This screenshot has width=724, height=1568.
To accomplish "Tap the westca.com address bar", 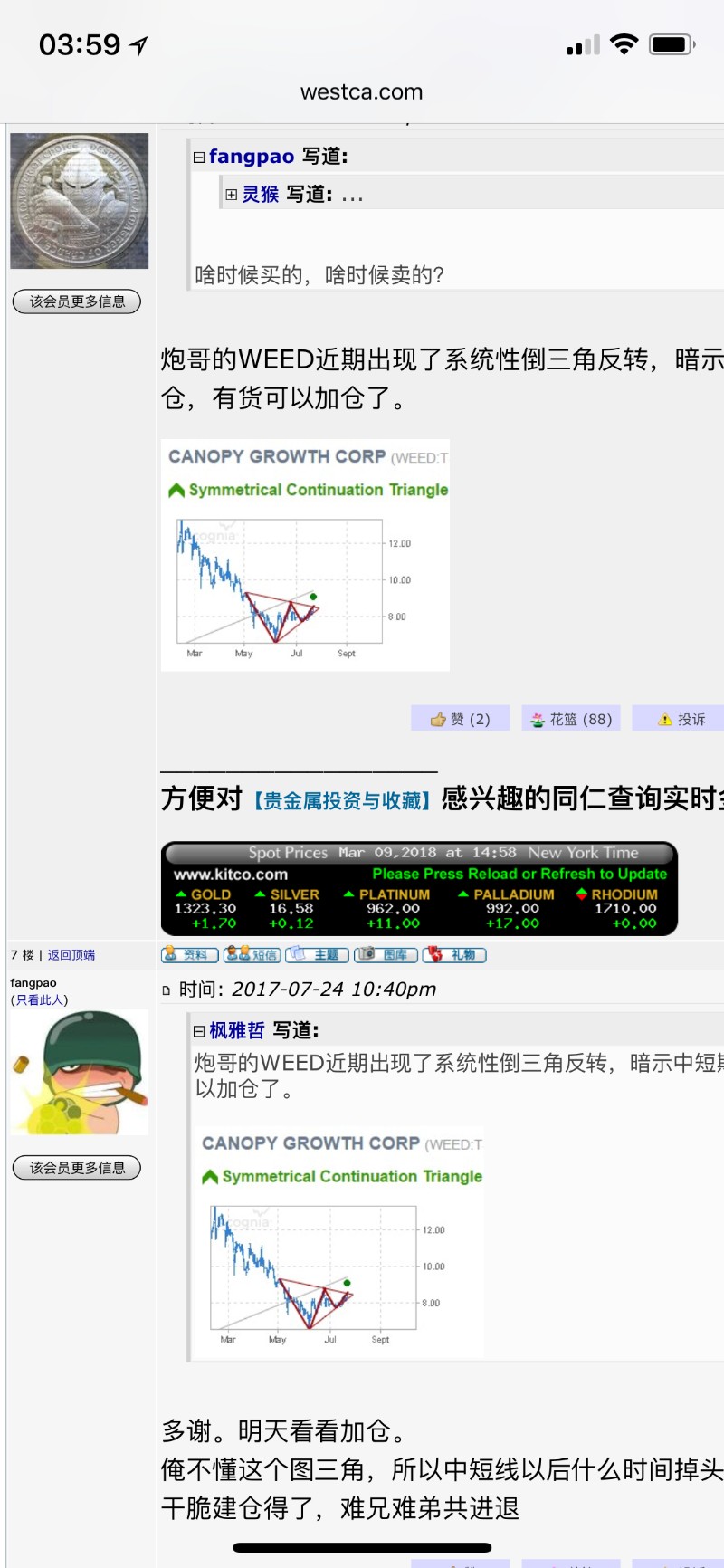I will (x=361, y=92).
